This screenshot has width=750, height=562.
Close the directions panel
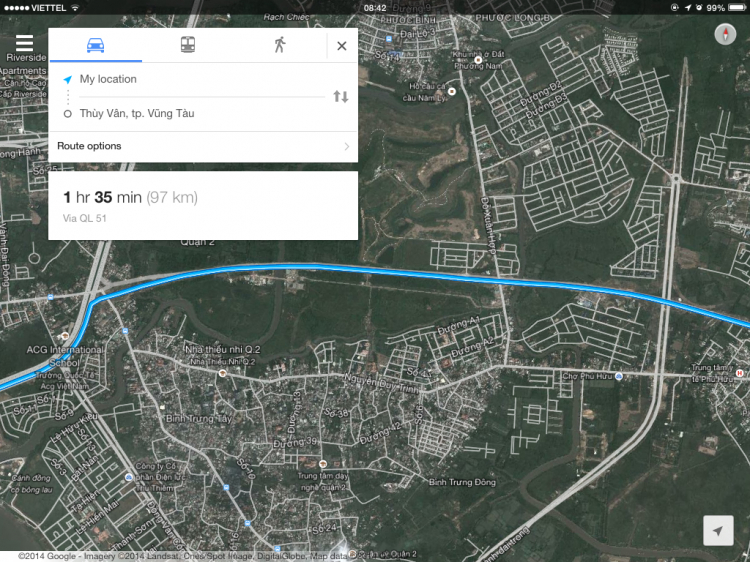(342, 45)
